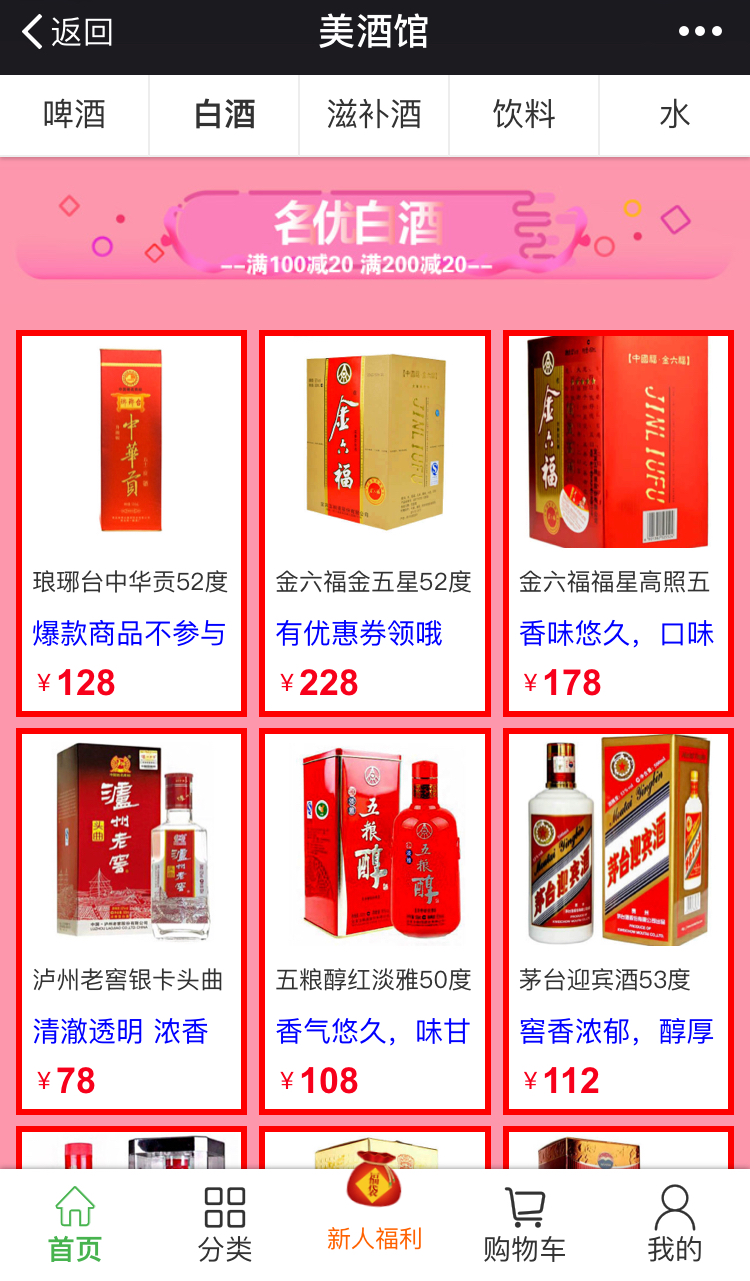
Task: Open the 名优白酒 promotion banner
Action: pyautogui.click(x=374, y=235)
